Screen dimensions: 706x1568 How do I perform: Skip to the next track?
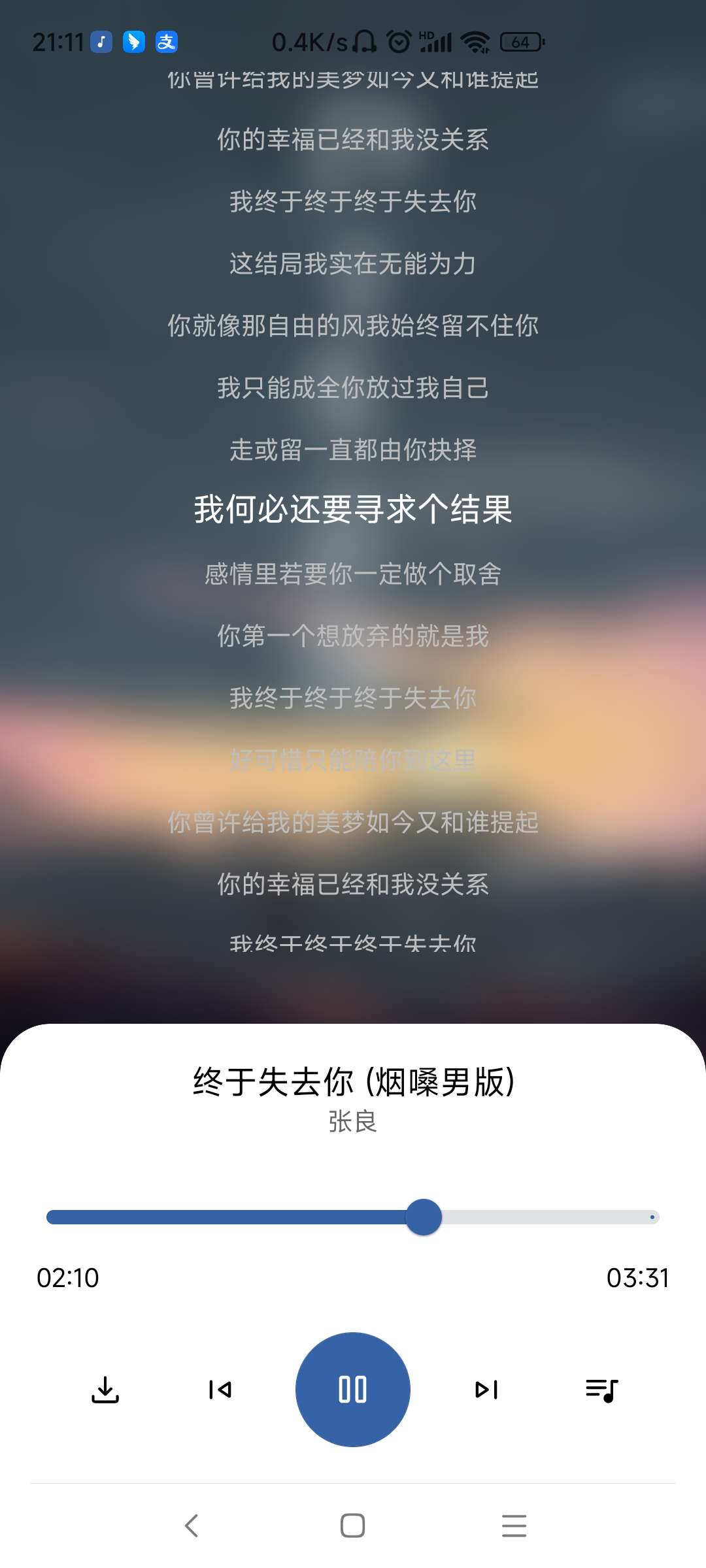click(486, 1390)
